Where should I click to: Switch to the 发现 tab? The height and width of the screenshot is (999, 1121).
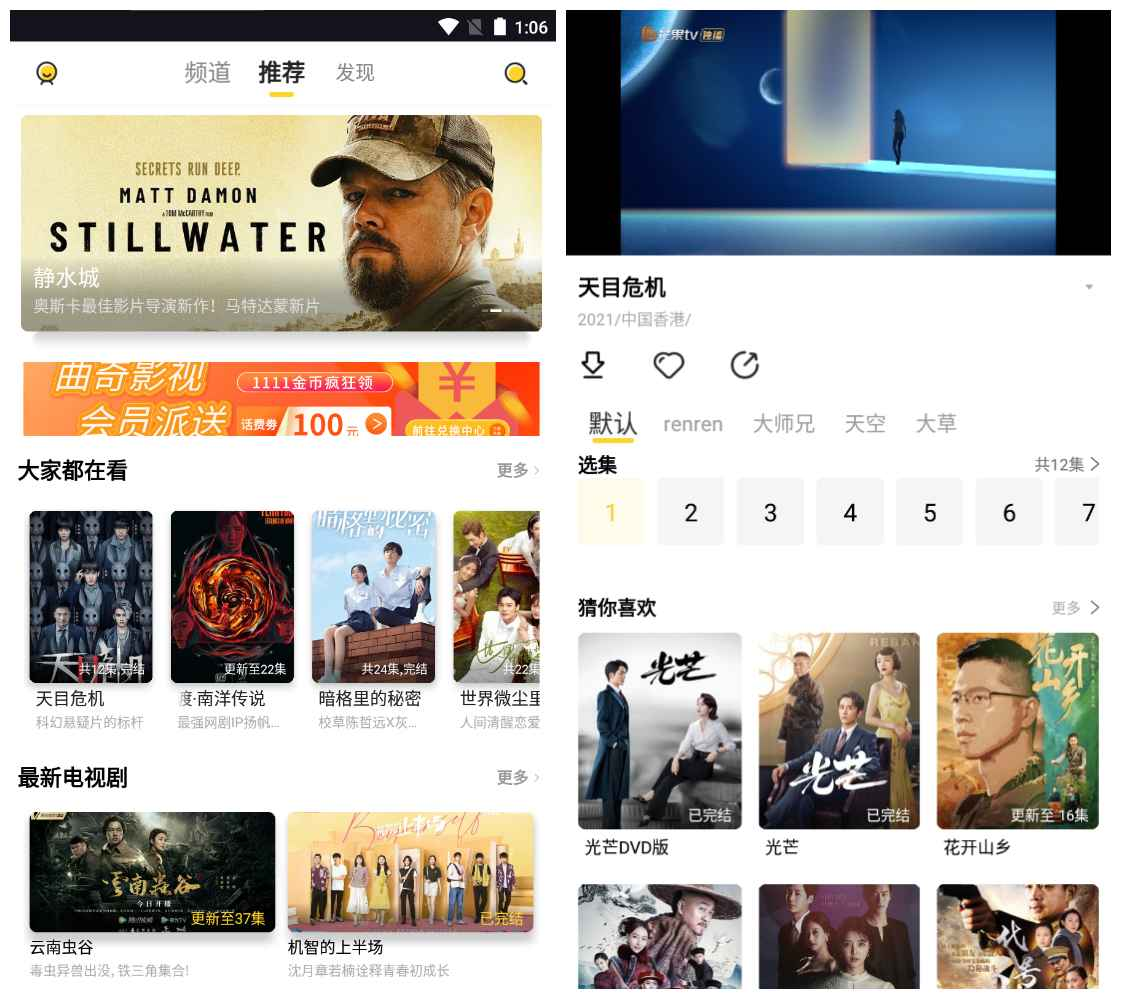[355, 73]
